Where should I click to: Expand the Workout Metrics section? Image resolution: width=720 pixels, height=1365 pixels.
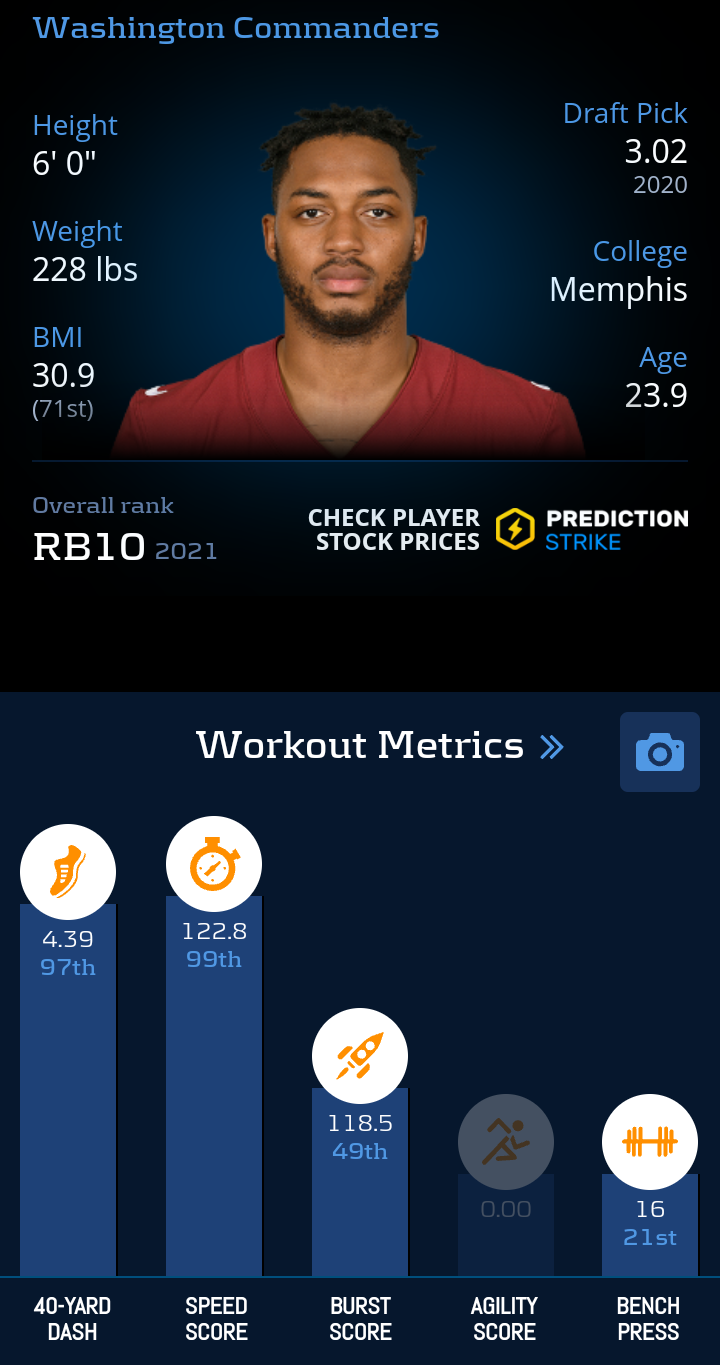[380, 745]
